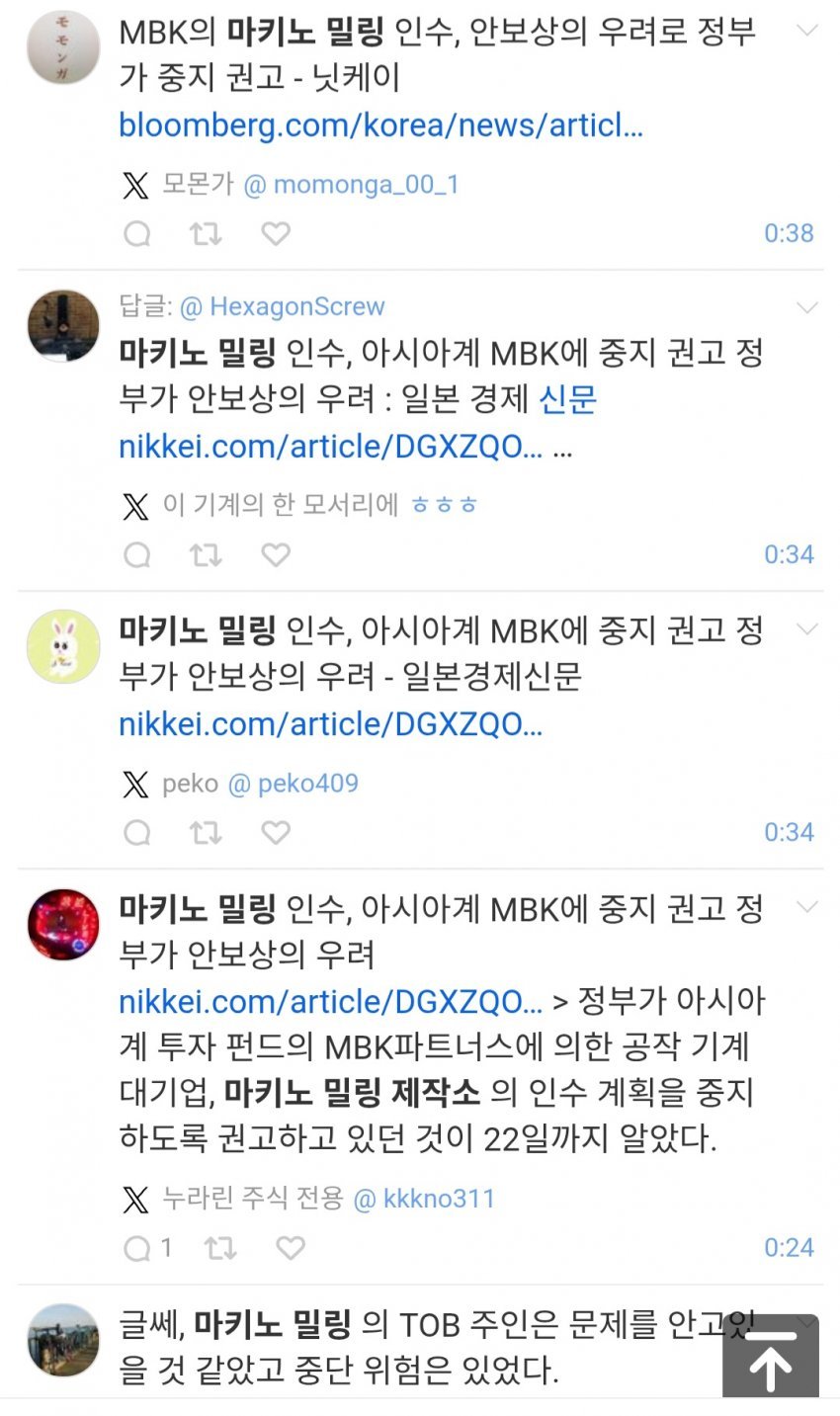This screenshot has height=1416, width=840.
Task: Open the nikkei.com link in kkkno311's post
Action: point(330,1002)
